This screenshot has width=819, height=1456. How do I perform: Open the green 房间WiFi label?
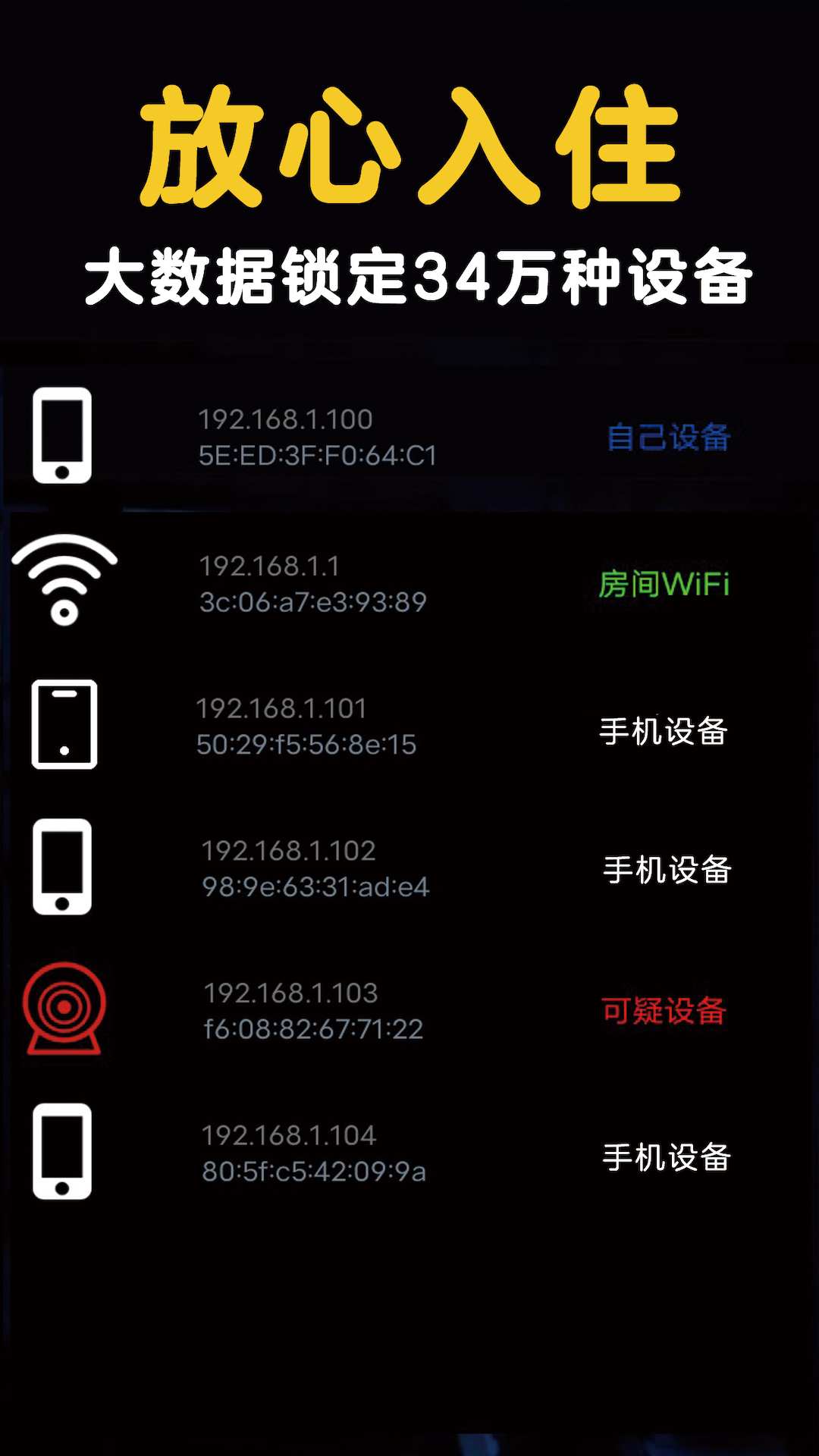664,582
